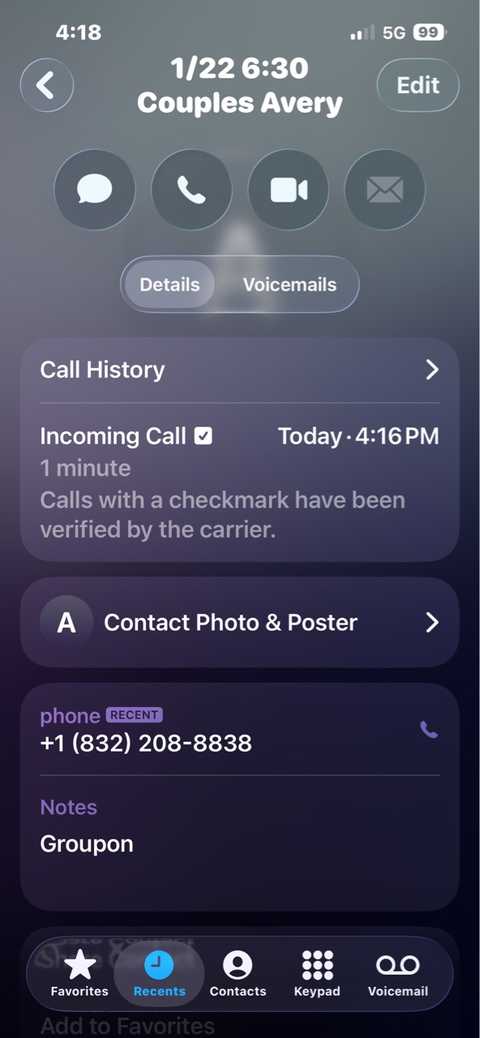Image resolution: width=480 pixels, height=1038 pixels.
Task: Select the Details segment
Action: click(x=169, y=285)
